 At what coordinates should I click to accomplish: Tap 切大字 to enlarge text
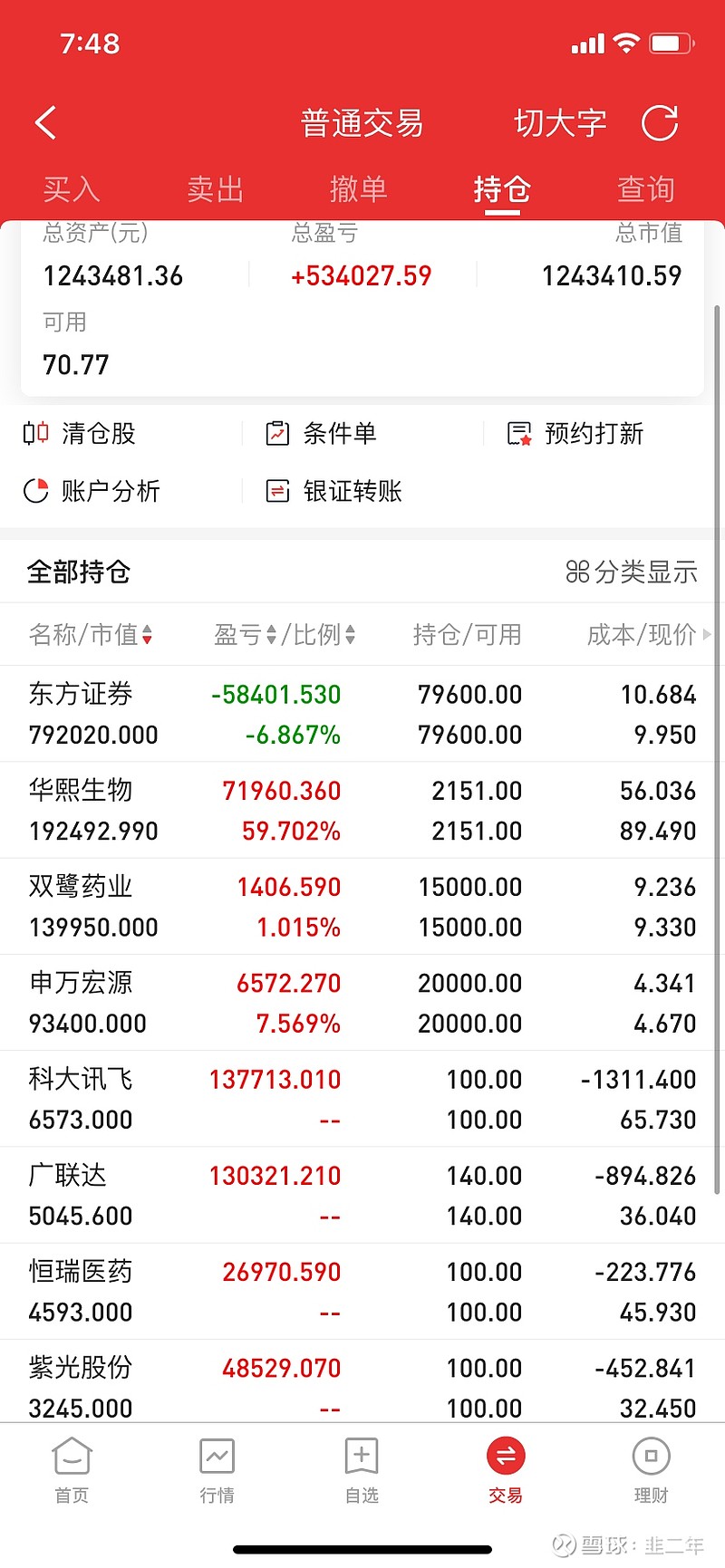pos(560,123)
